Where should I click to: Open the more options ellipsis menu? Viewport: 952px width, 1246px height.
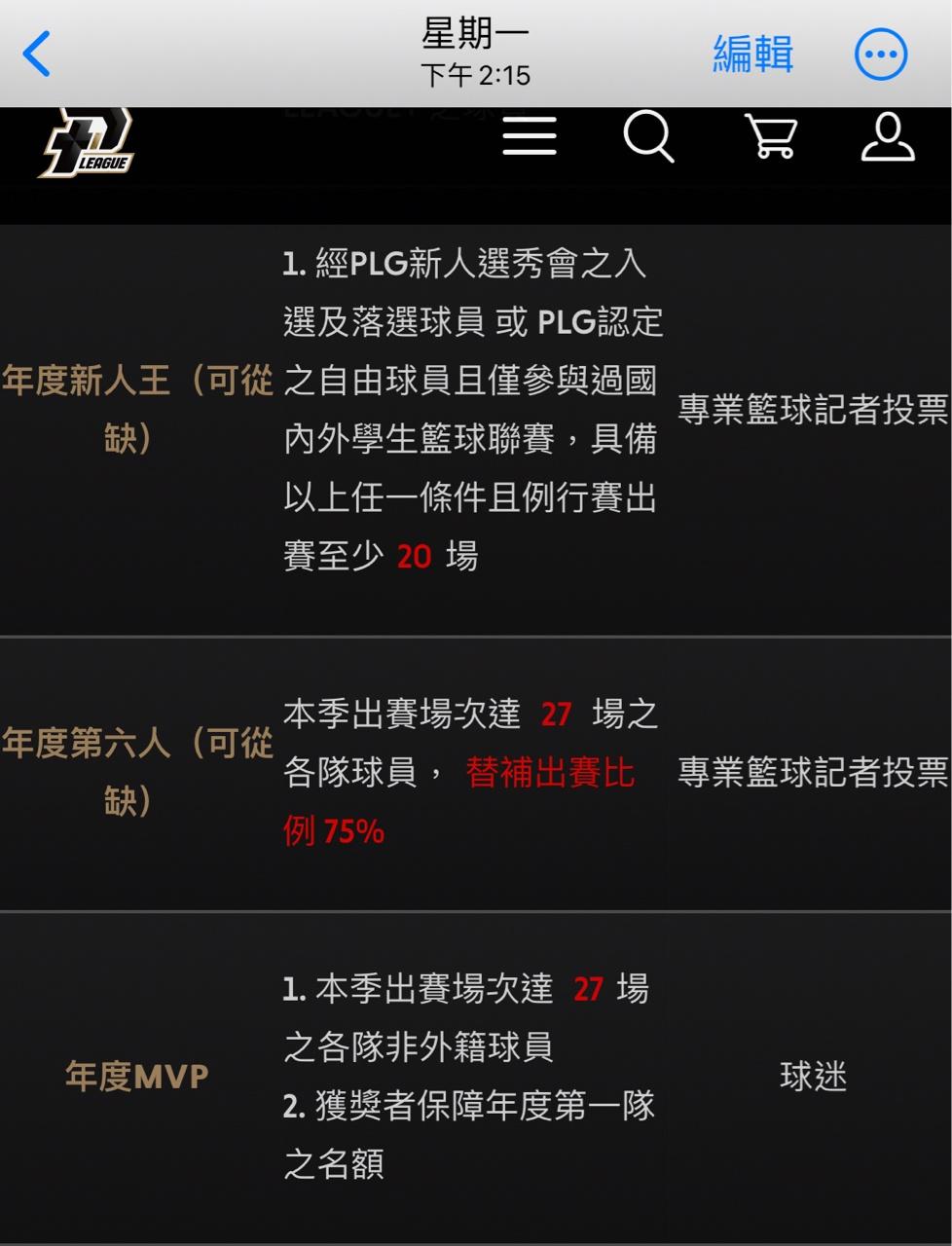[x=881, y=55]
